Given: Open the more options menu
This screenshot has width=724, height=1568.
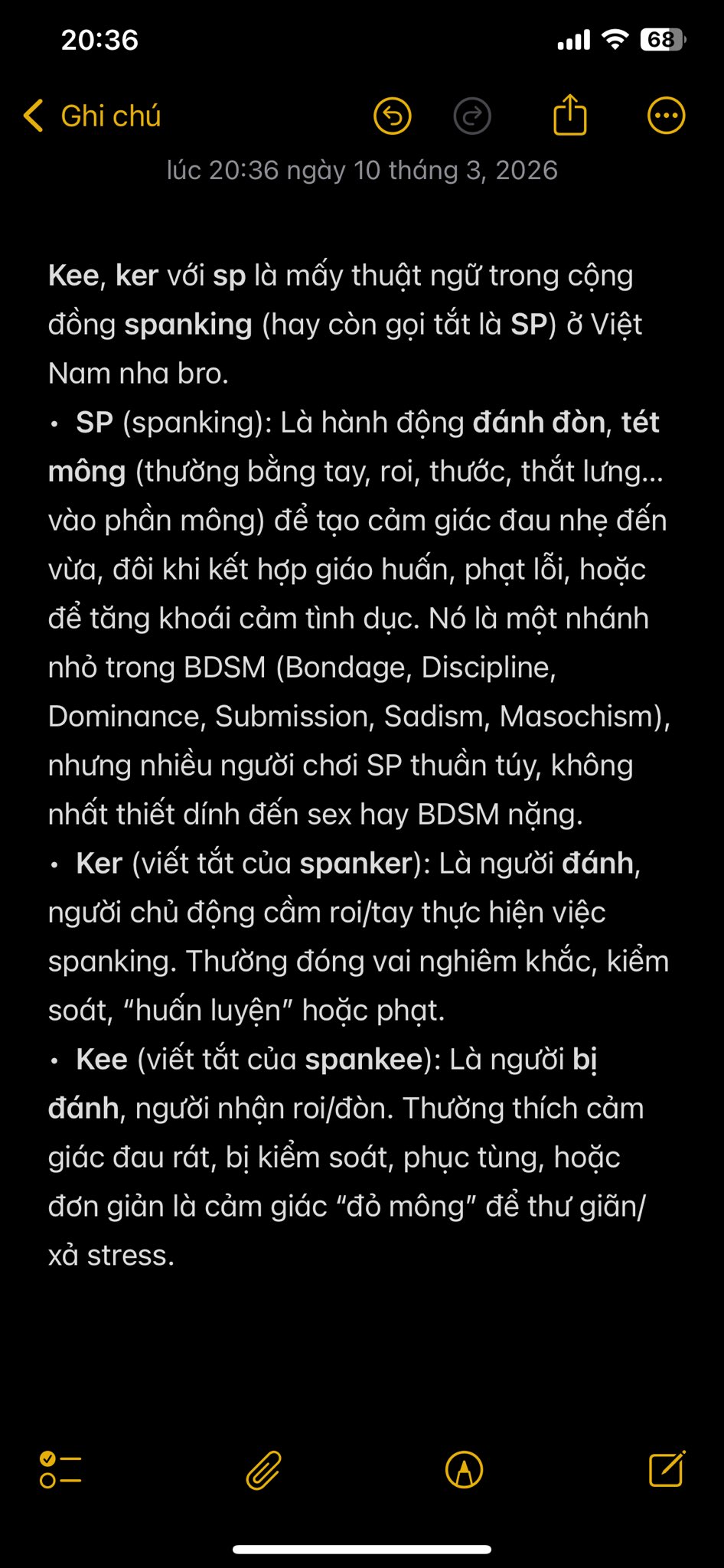Looking at the screenshot, I should (x=666, y=116).
